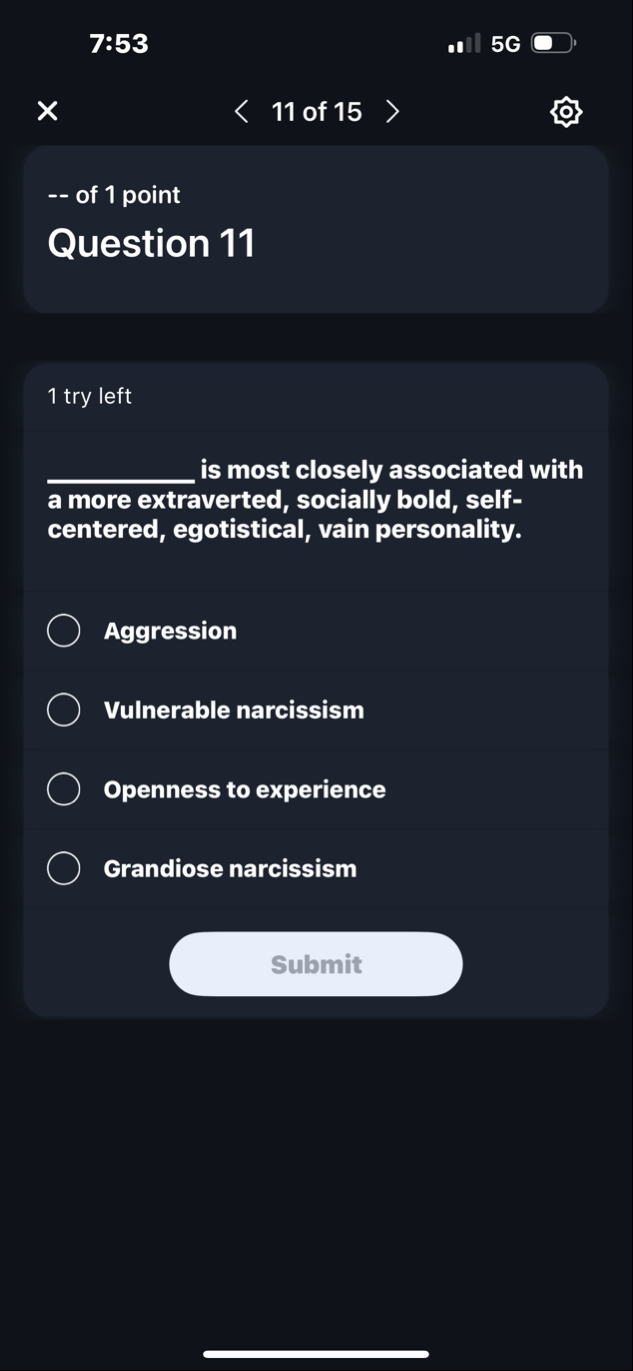Open the settings gear icon

[x=566, y=112]
